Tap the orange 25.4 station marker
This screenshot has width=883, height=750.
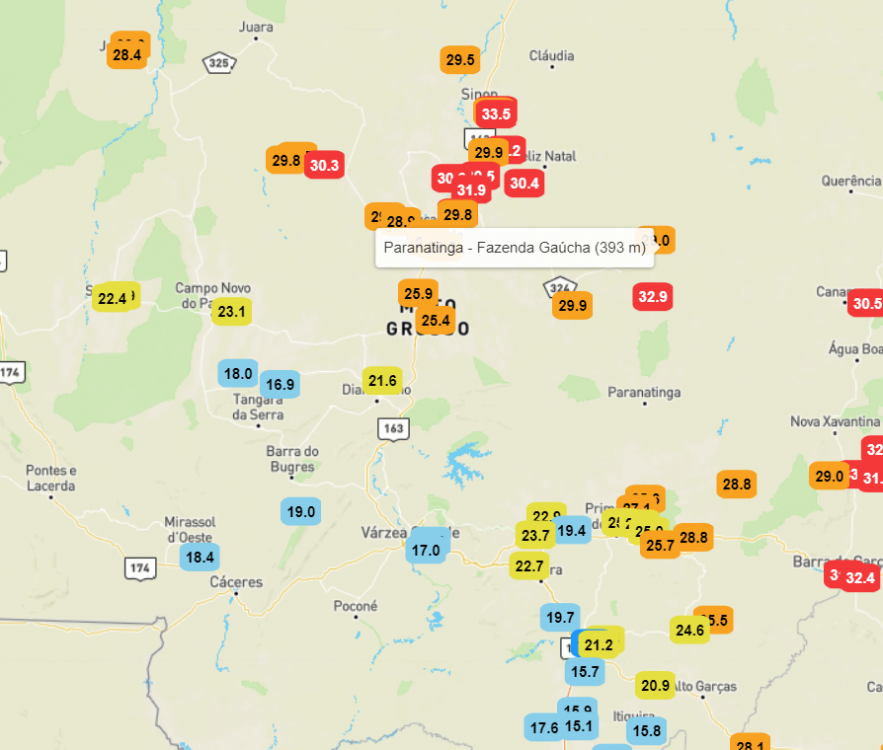pos(435,321)
